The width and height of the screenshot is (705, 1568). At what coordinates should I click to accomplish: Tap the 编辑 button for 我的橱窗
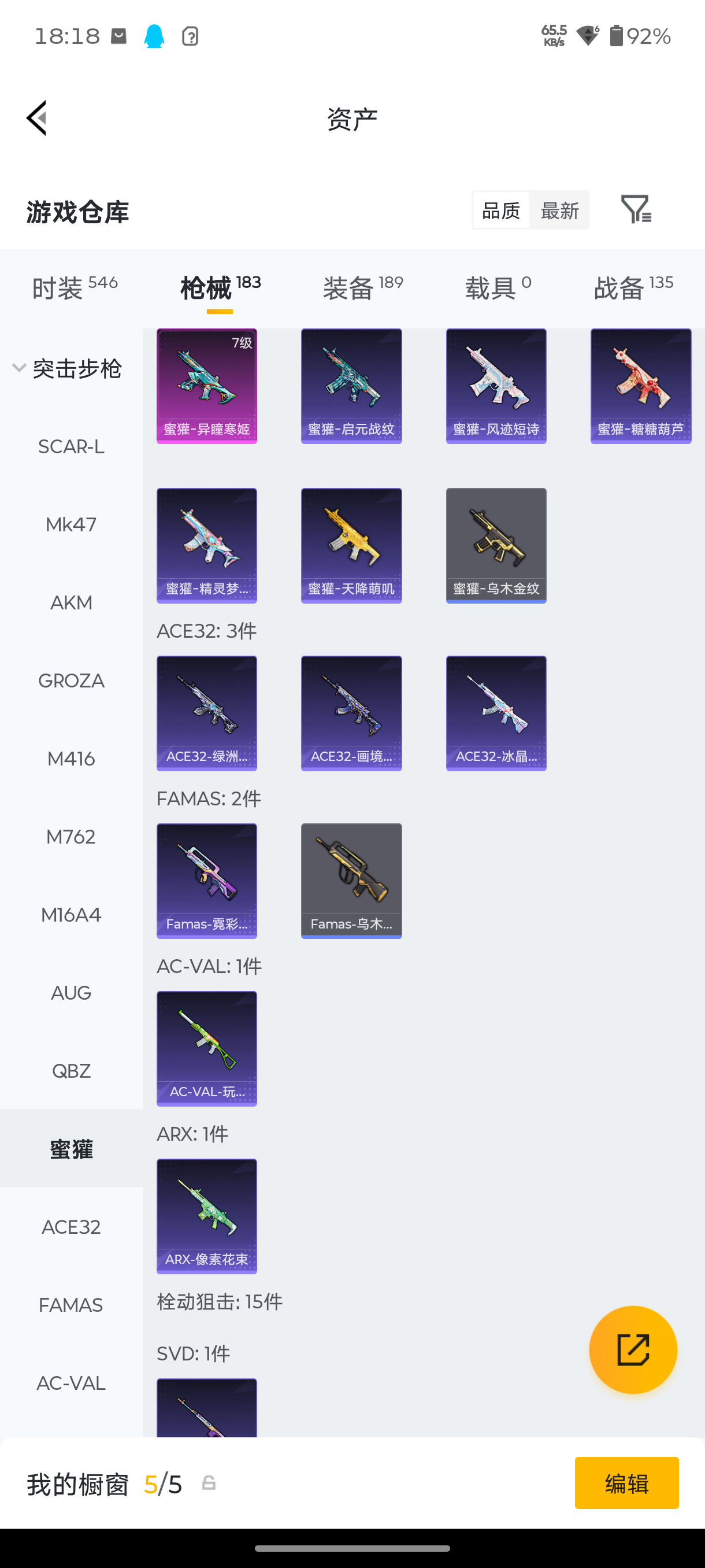626,1483
